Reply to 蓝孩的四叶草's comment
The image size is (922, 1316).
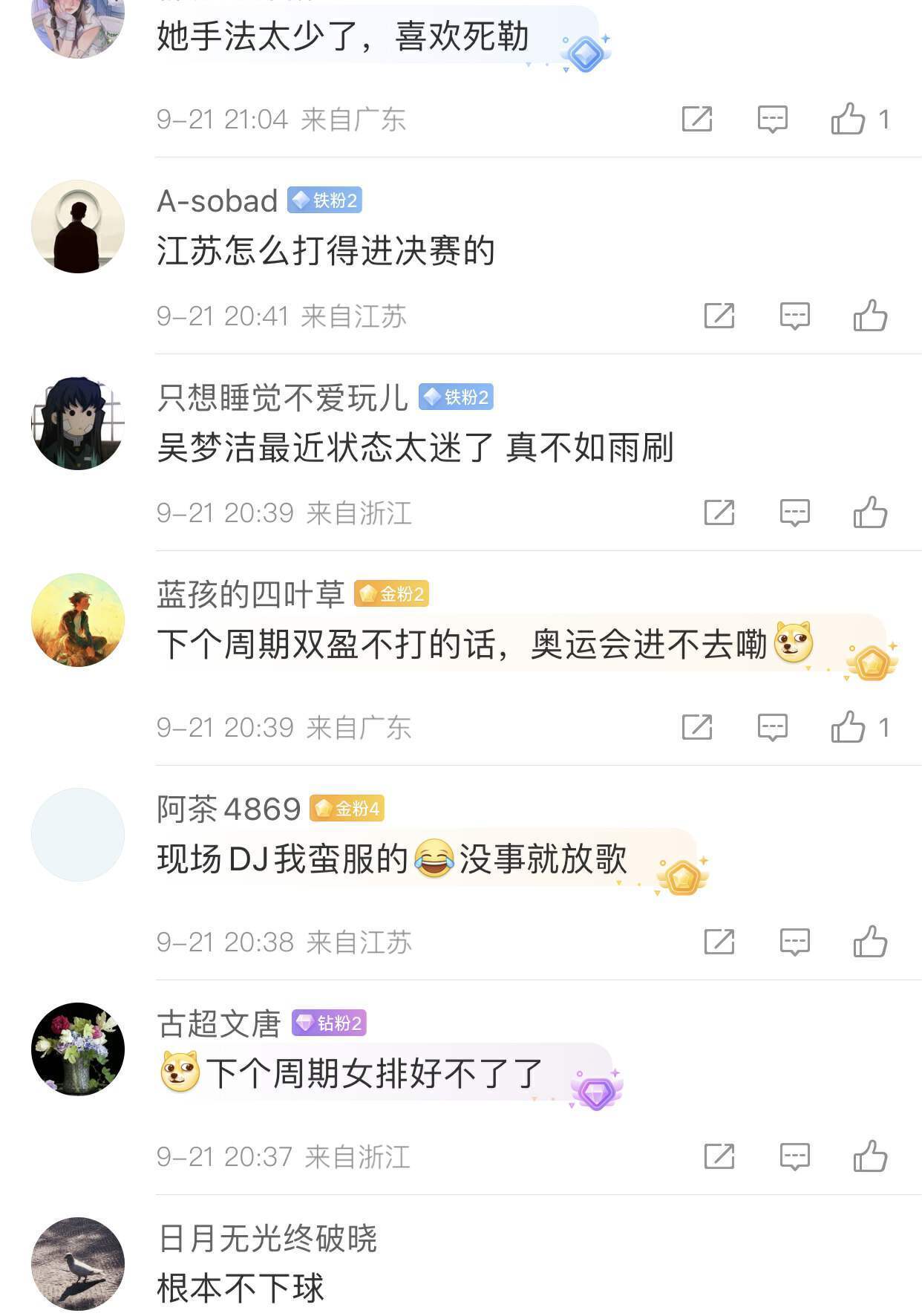tap(772, 727)
